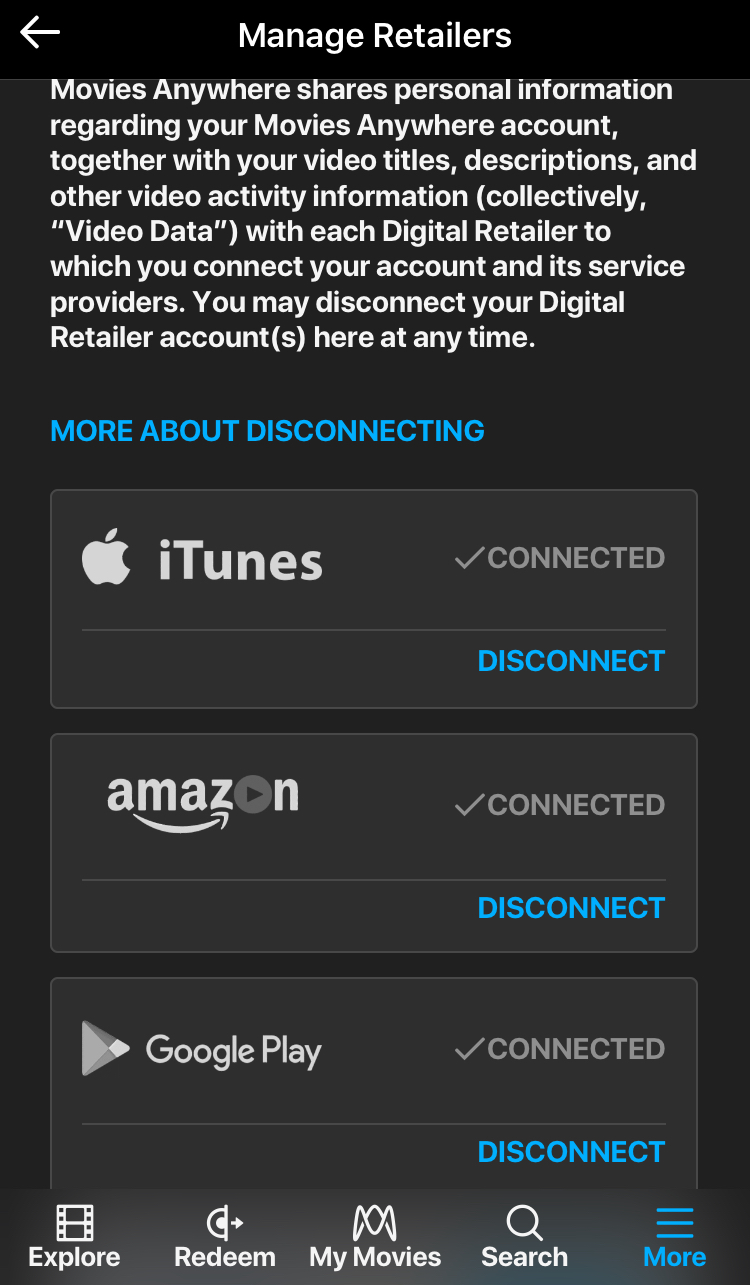The image size is (750, 1285).
Task: Tap the More tab
Action: click(675, 1237)
